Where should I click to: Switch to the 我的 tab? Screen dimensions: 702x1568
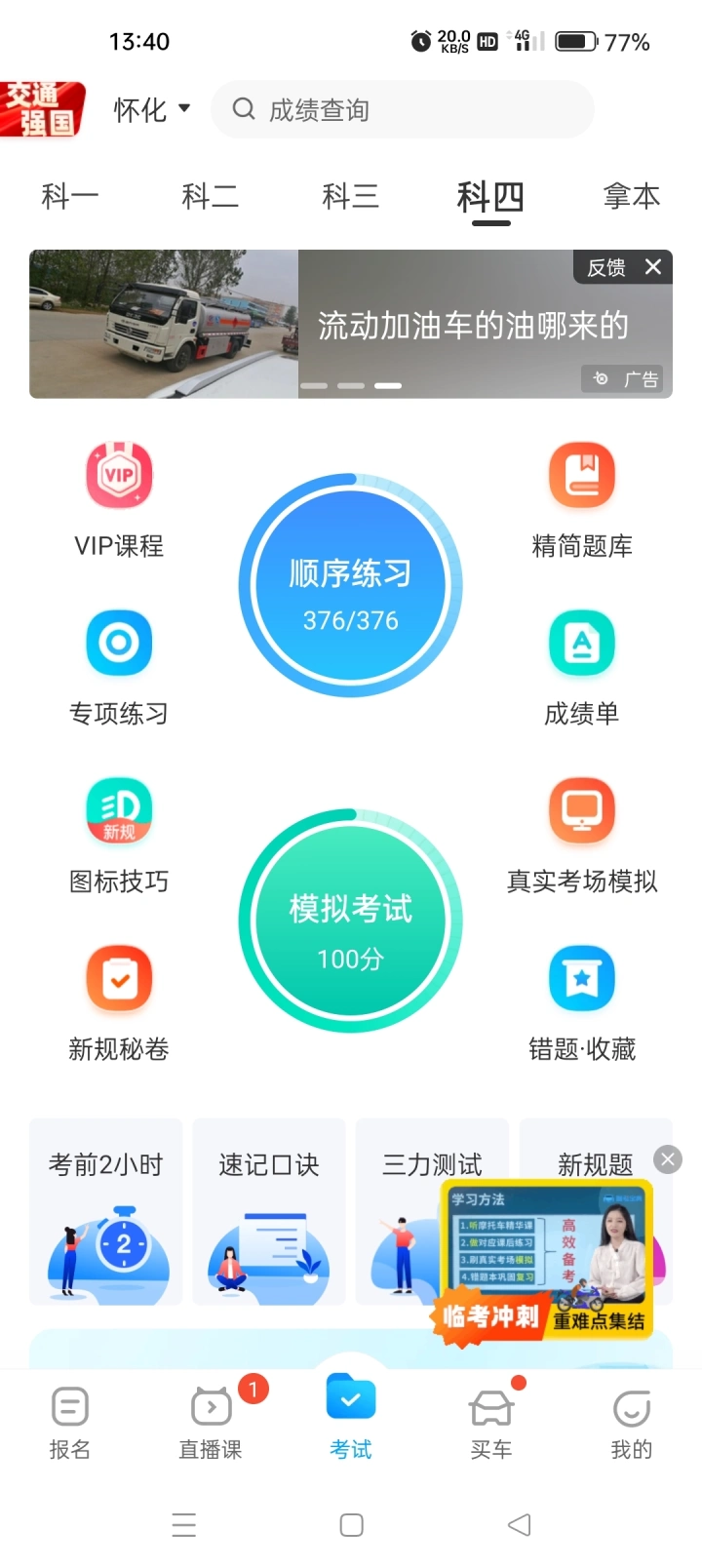631,1422
